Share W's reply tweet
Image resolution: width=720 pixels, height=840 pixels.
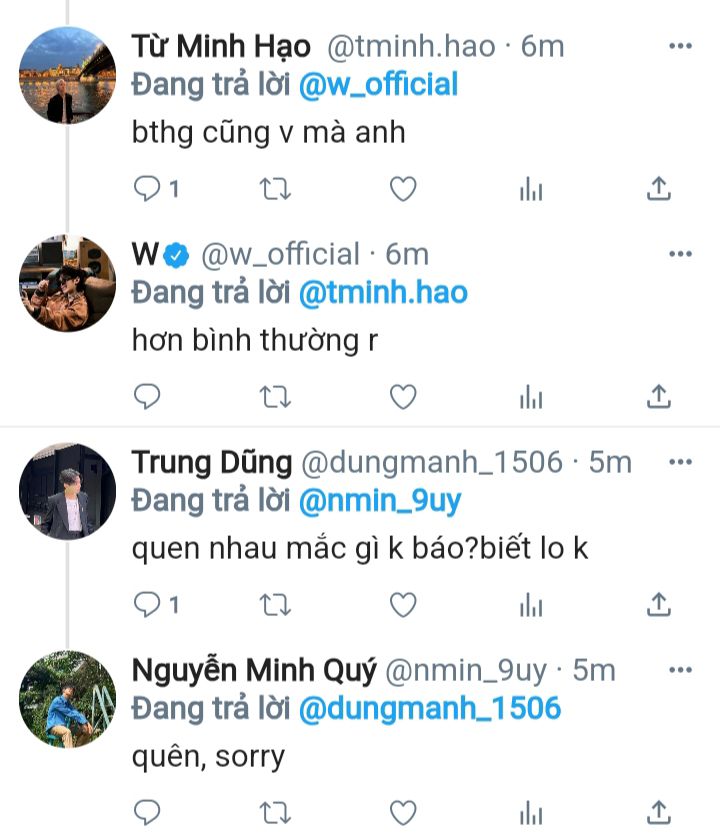(x=658, y=397)
